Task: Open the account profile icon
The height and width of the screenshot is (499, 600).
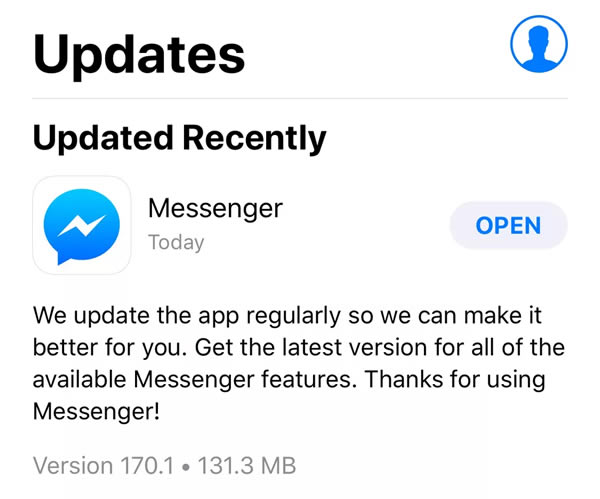Action: [538, 44]
